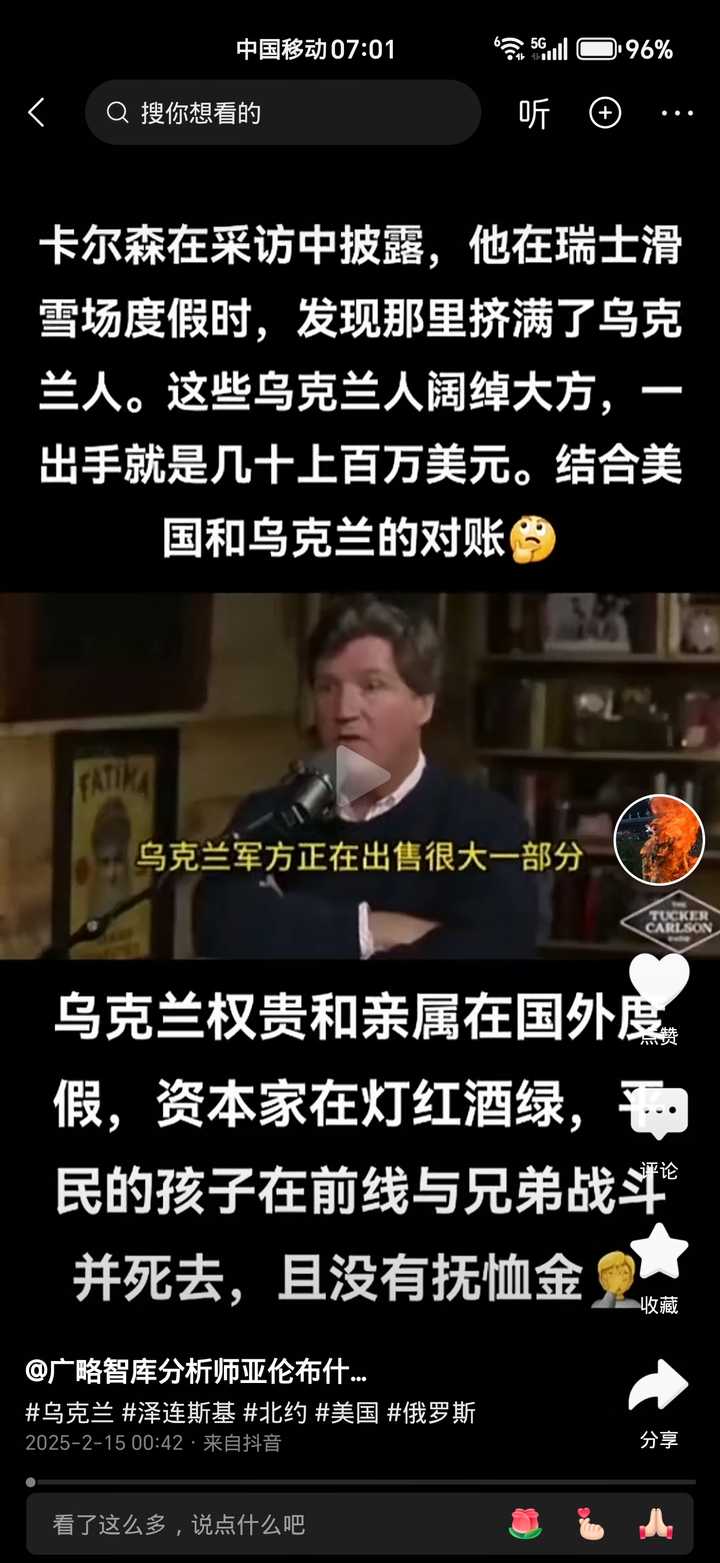Open author @广略智库分析师亚伦布什 profile
Screen dimensions: 720x1563
click(196, 1370)
